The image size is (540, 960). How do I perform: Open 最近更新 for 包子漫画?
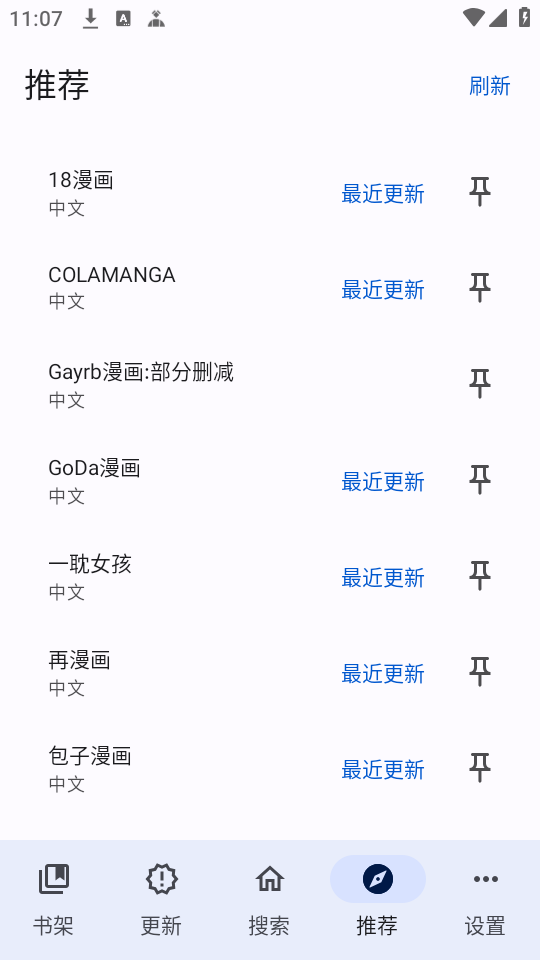click(383, 770)
